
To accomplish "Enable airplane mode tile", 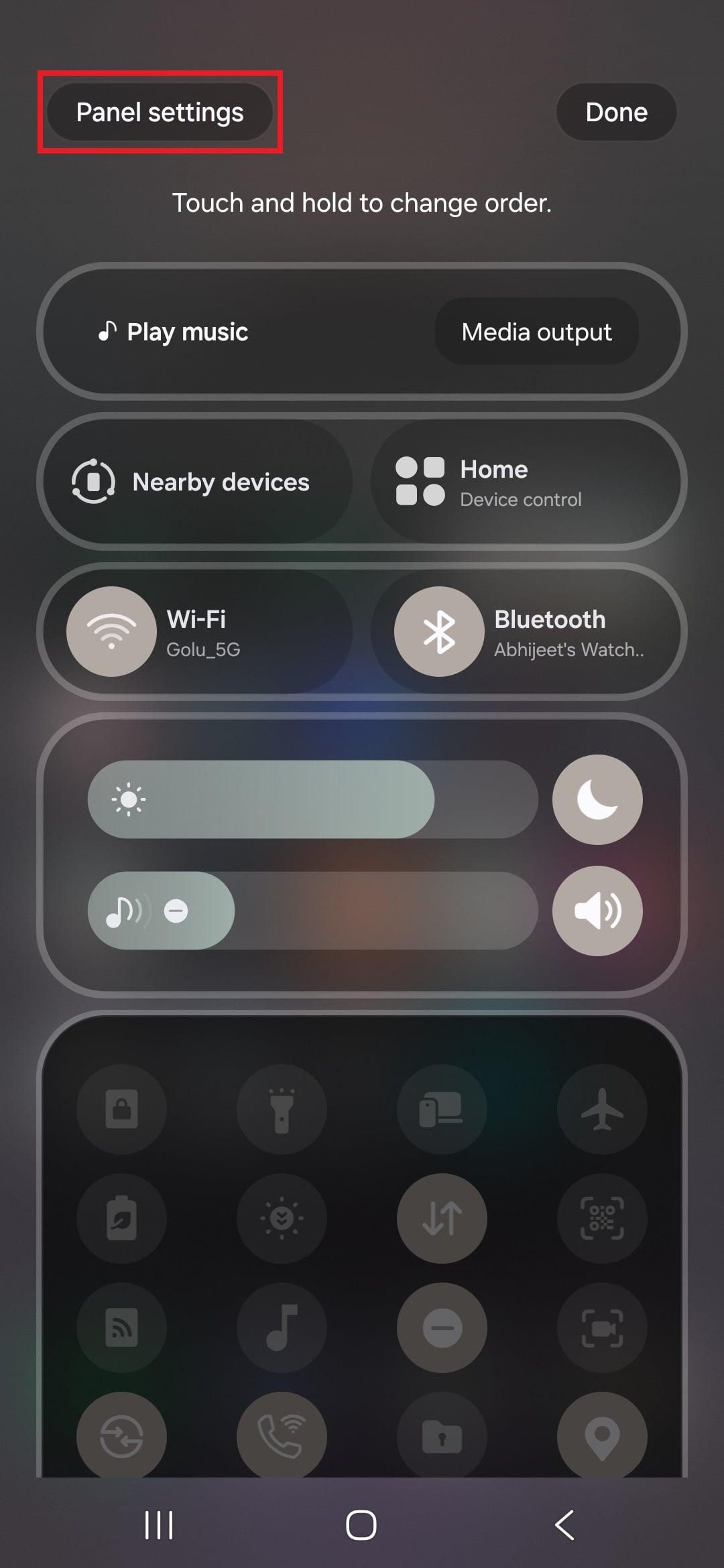I will coord(602,1109).
